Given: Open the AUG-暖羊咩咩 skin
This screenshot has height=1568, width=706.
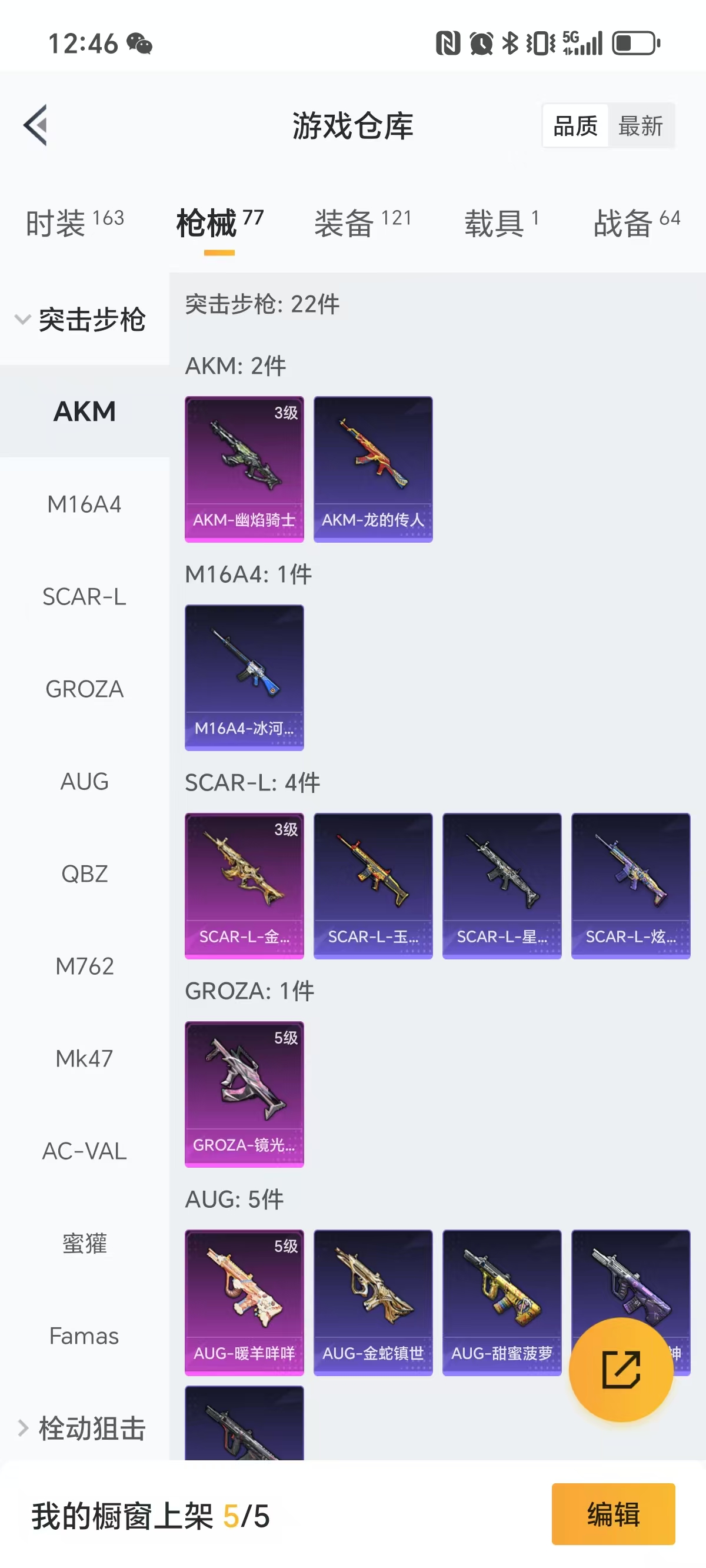Looking at the screenshot, I should pos(244,1302).
